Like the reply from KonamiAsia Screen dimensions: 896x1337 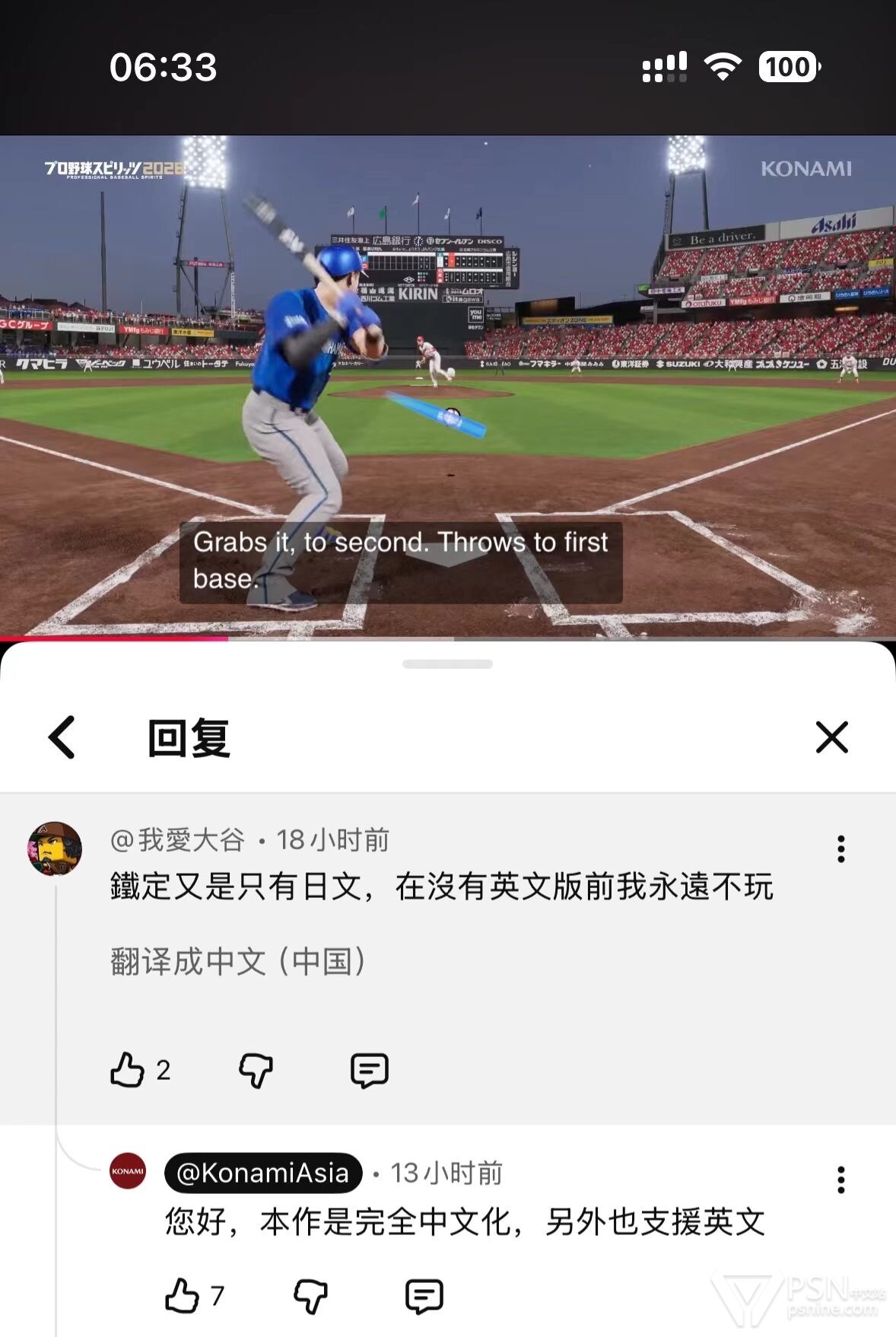[183, 1295]
